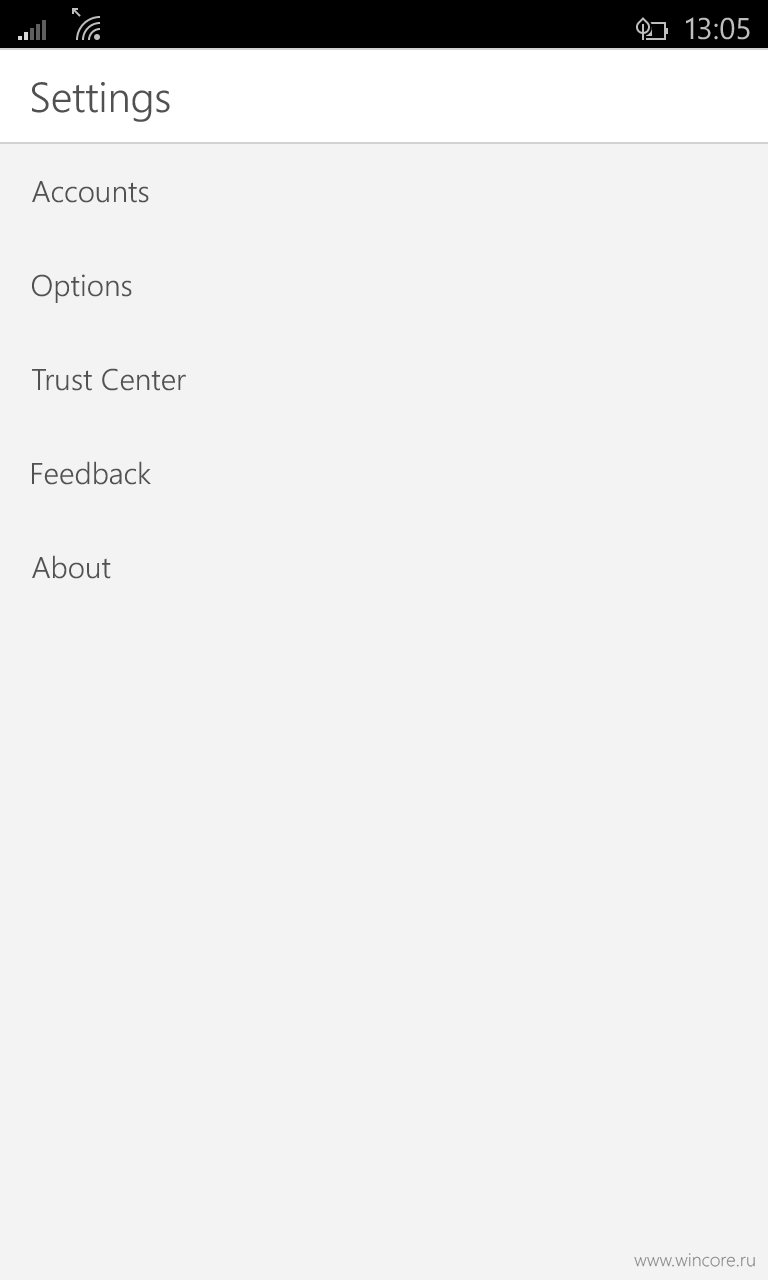Screen dimensions: 768x1280
Task: Open the Accounts settings
Action: [x=384, y=192]
